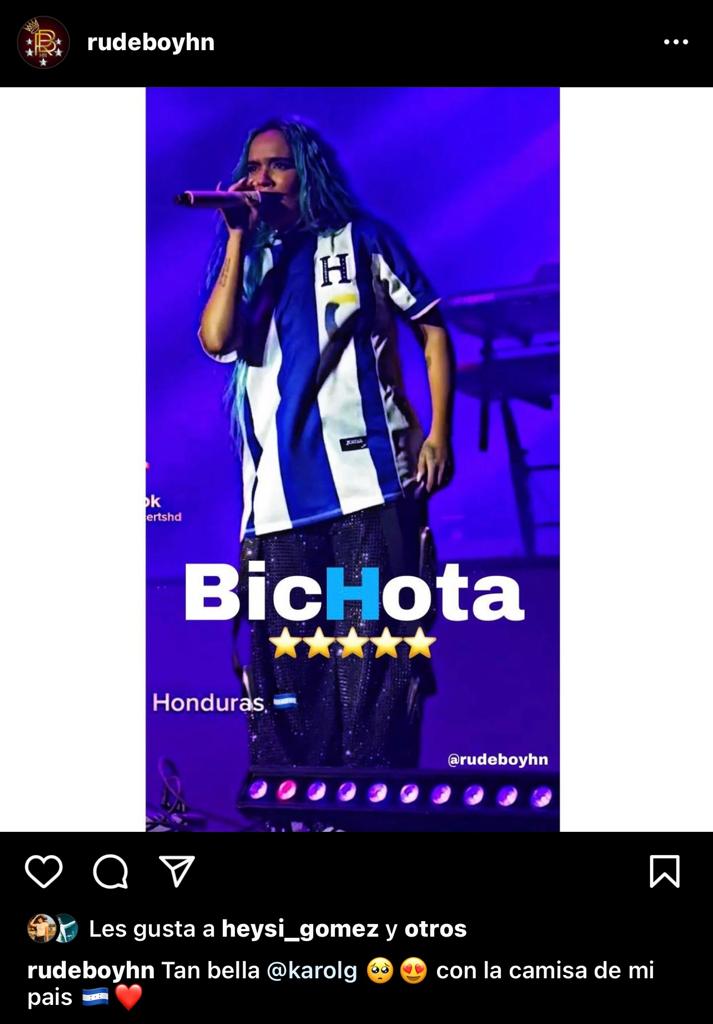Screen dimensions: 713x1024
Task: Open rudeboyhn's profile picture
Action: pos(43,42)
